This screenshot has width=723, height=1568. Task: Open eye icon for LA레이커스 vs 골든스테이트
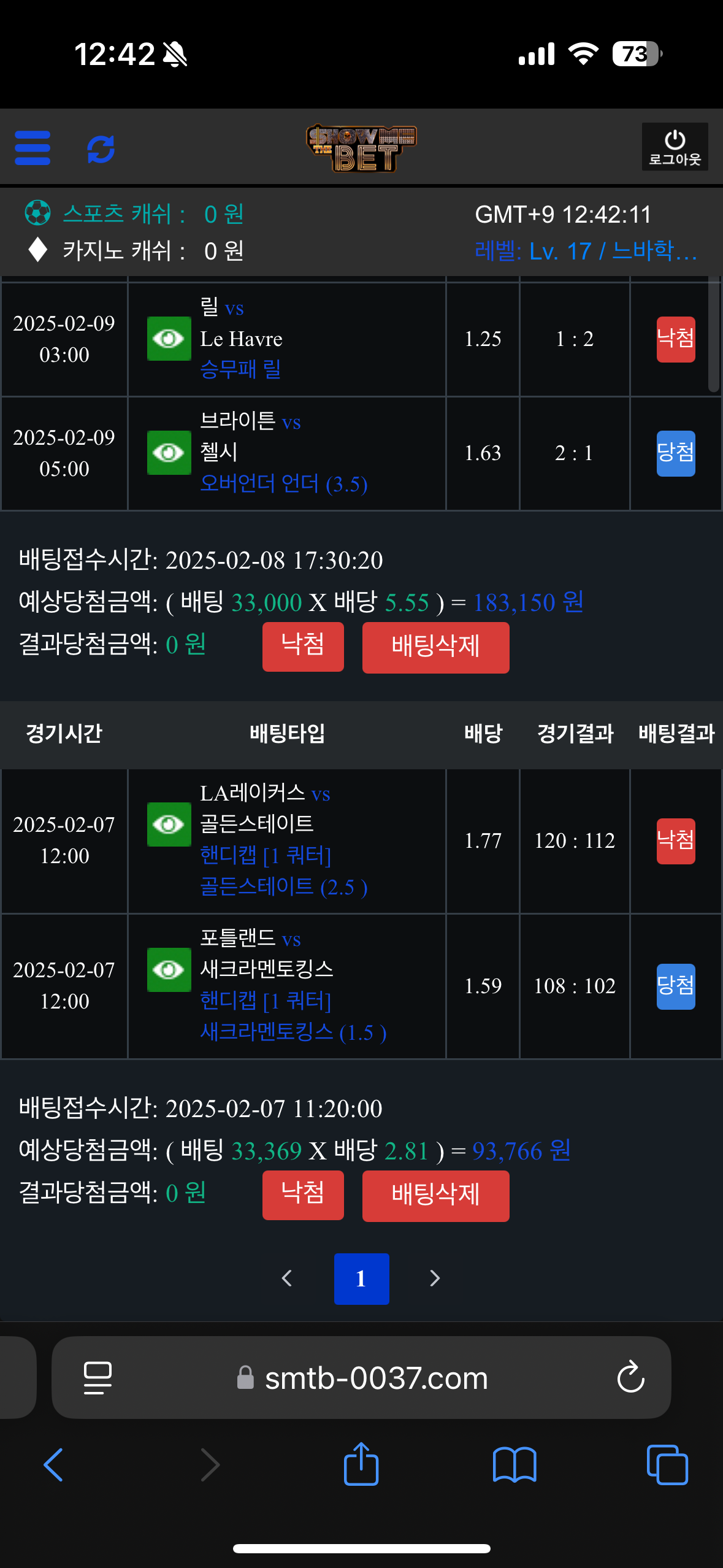pos(169,824)
